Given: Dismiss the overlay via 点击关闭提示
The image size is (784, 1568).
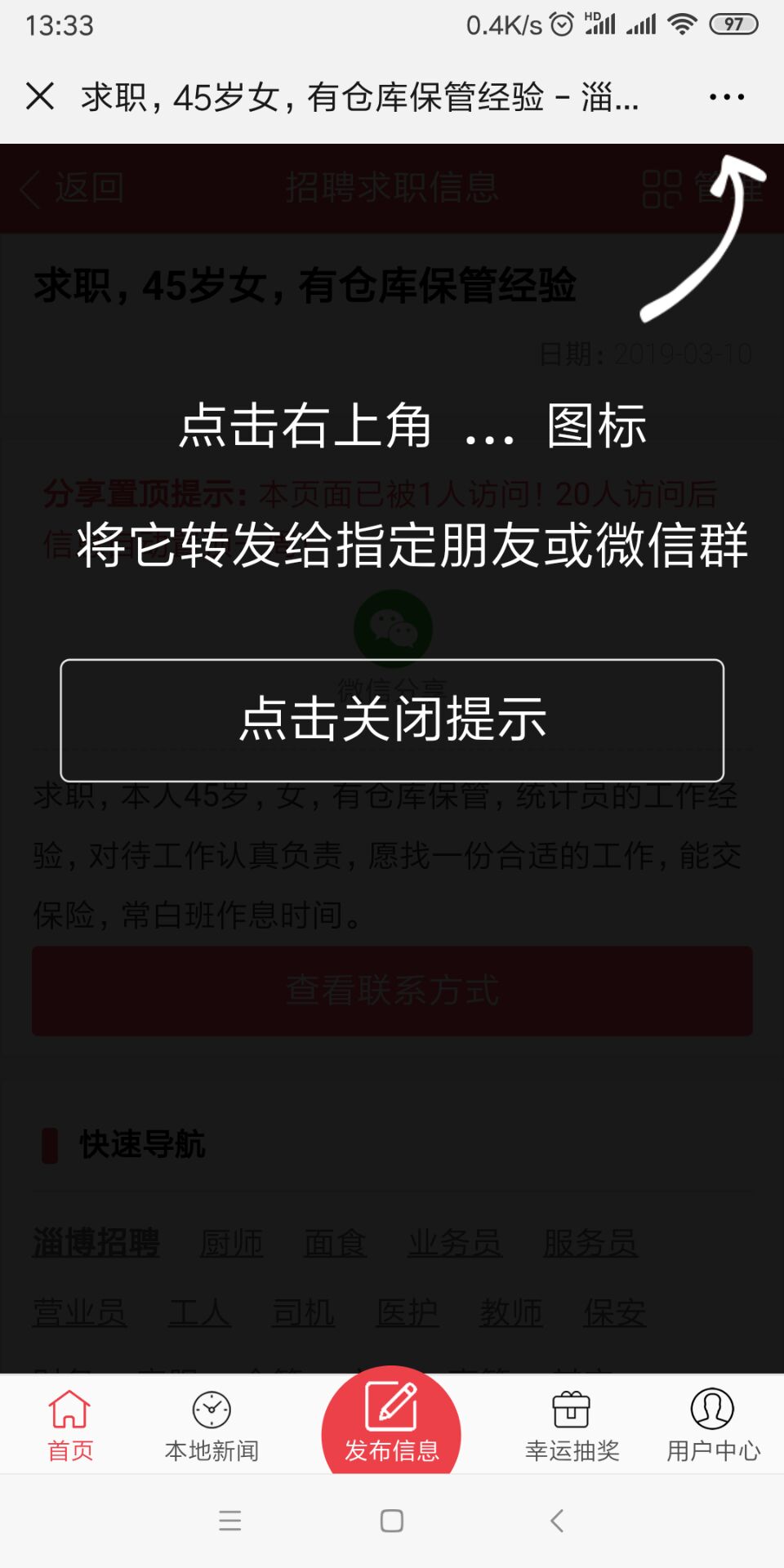Looking at the screenshot, I should coord(392,719).
